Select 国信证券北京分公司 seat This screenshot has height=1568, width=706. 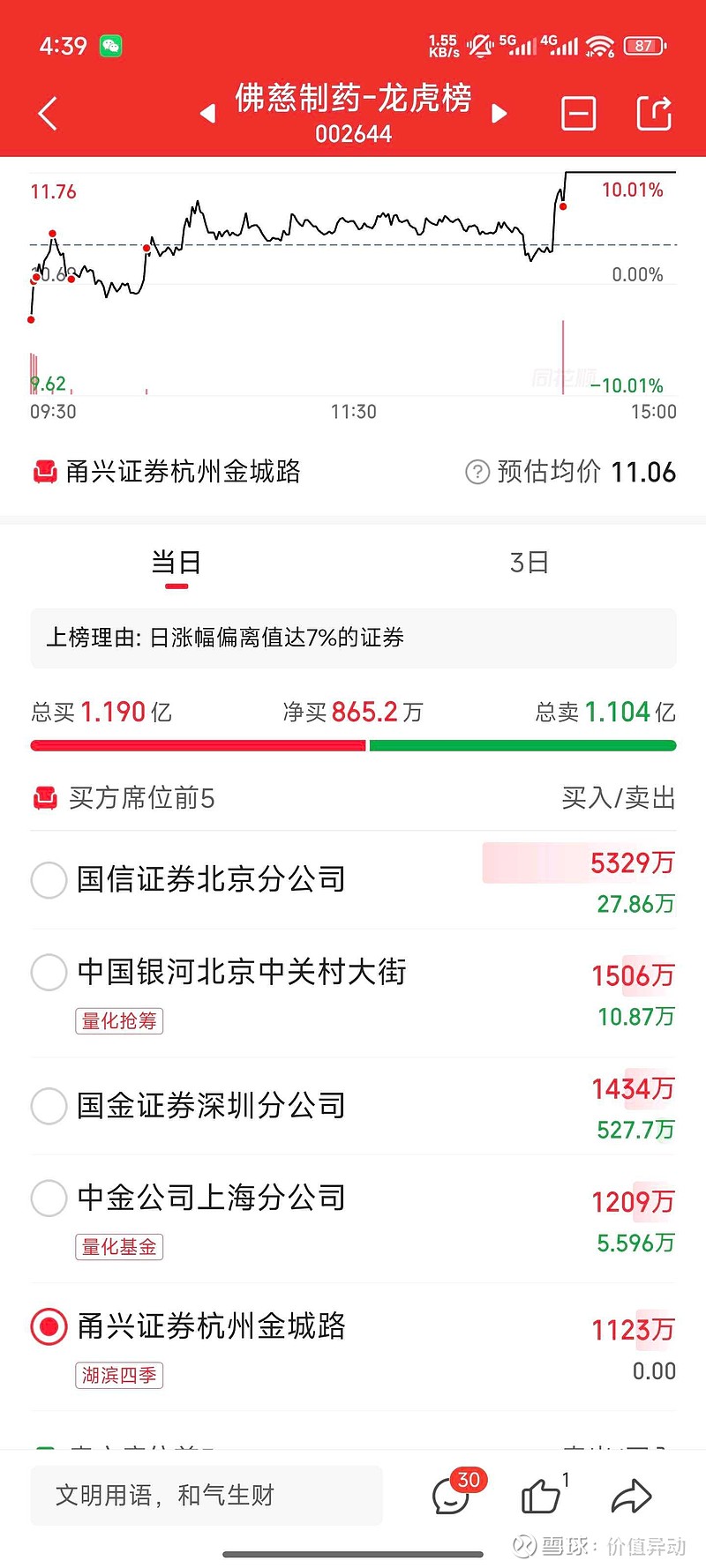tap(353, 879)
